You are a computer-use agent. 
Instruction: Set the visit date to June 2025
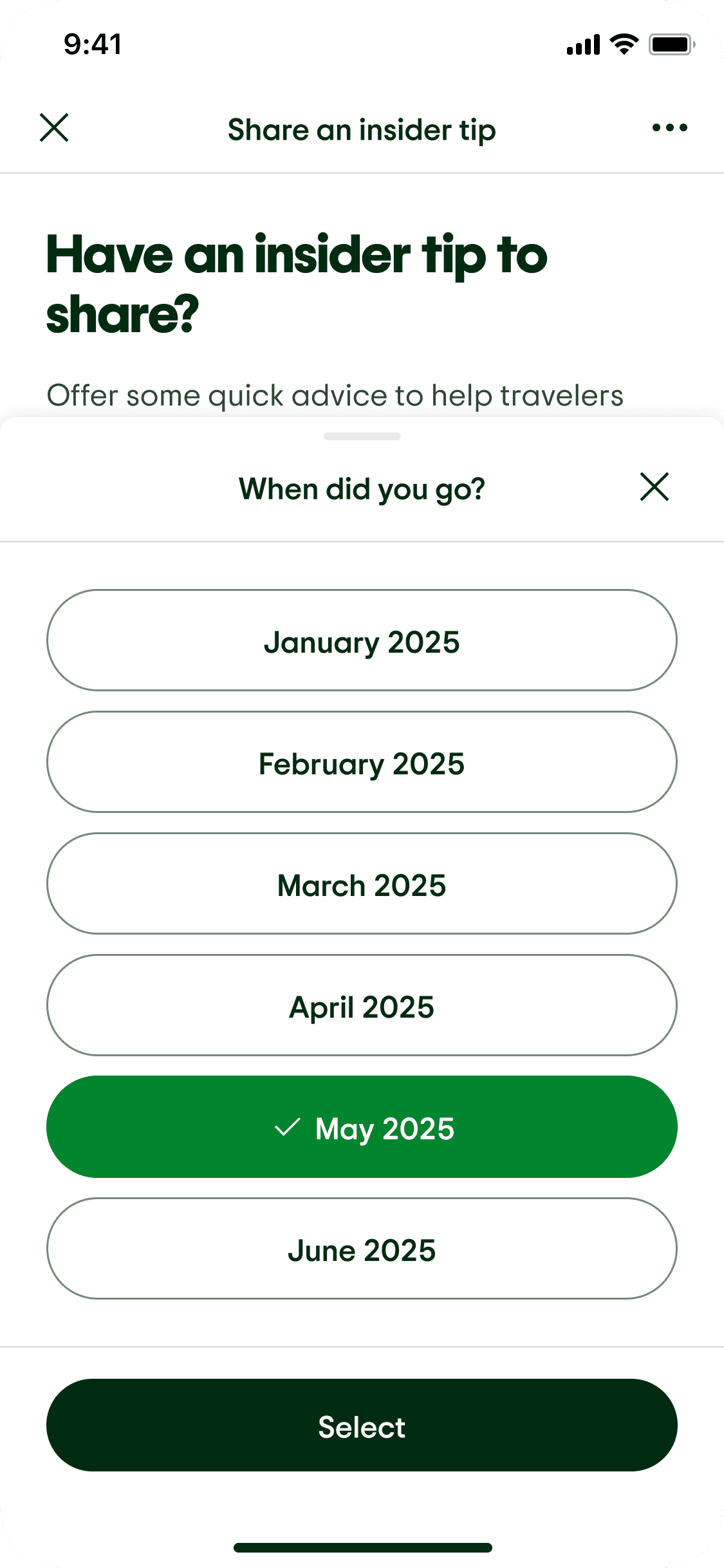(x=362, y=1249)
